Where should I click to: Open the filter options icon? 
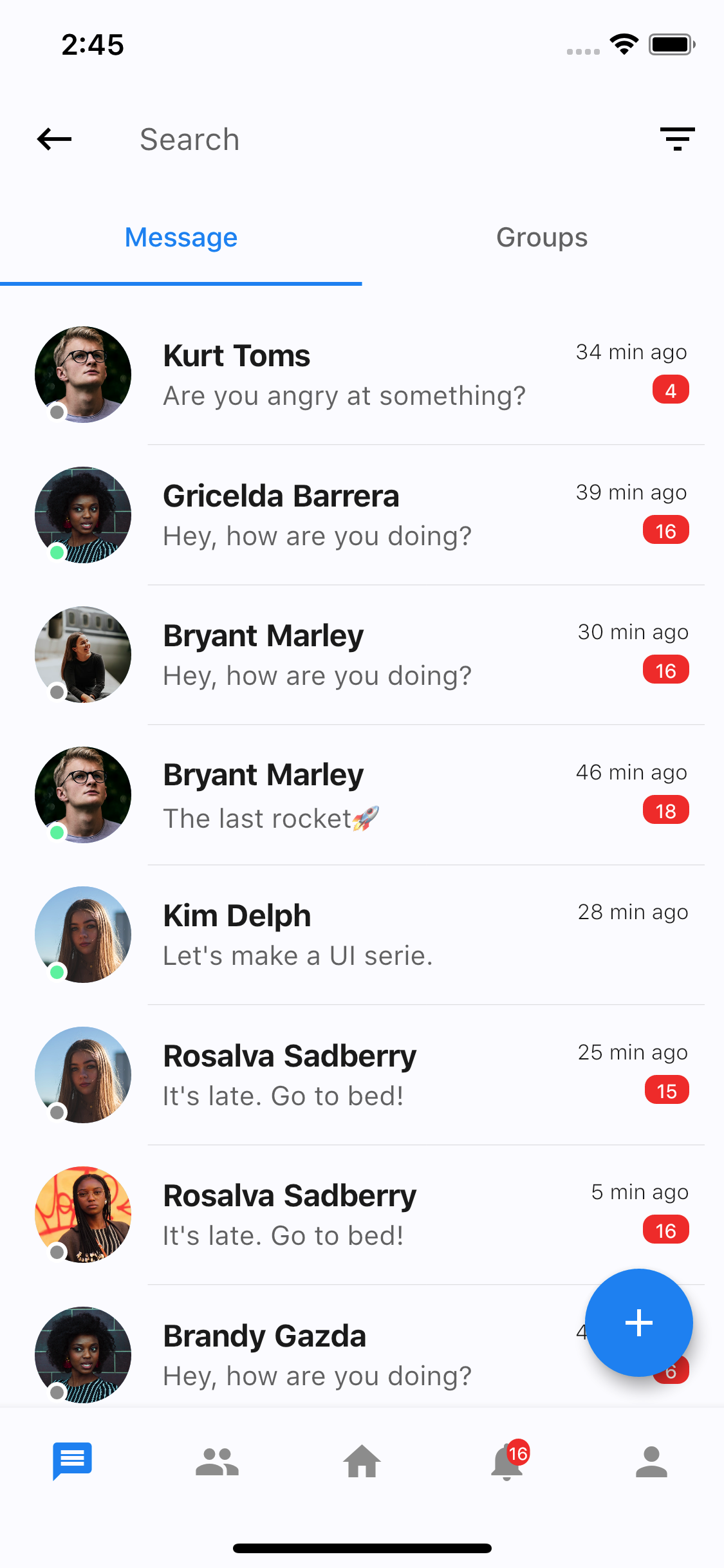pos(677,139)
